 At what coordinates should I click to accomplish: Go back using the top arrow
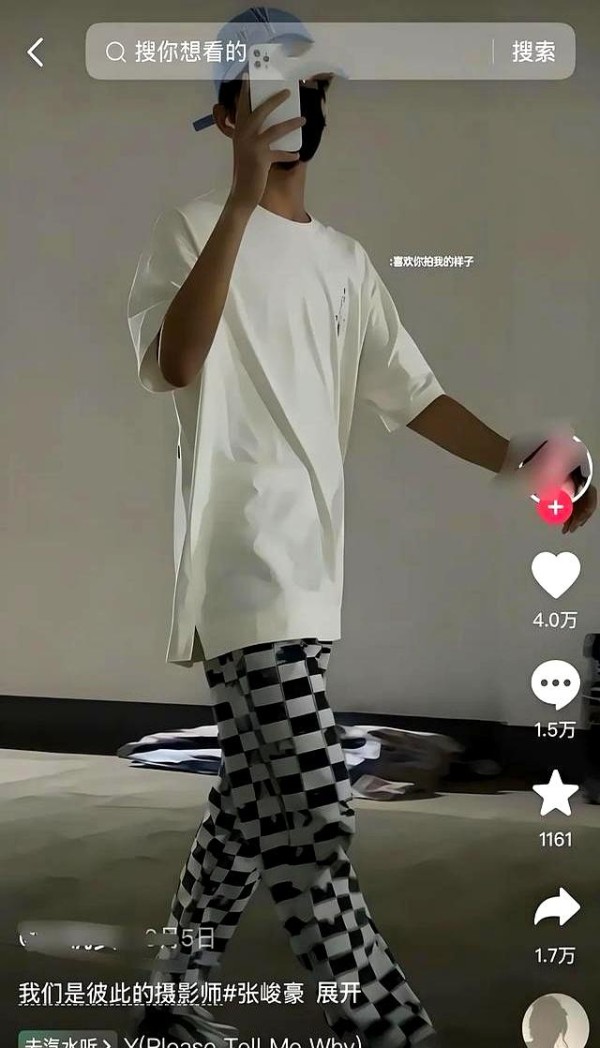tap(36, 52)
